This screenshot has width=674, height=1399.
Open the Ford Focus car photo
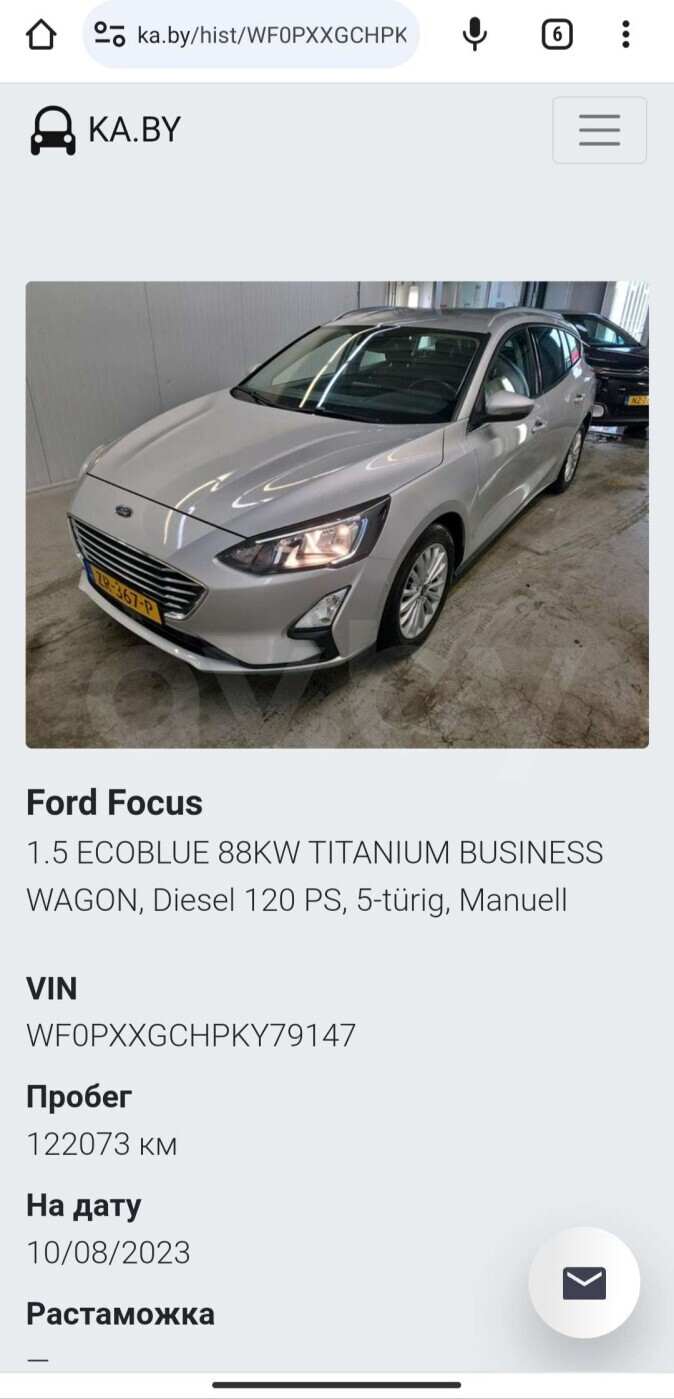(337, 514)
